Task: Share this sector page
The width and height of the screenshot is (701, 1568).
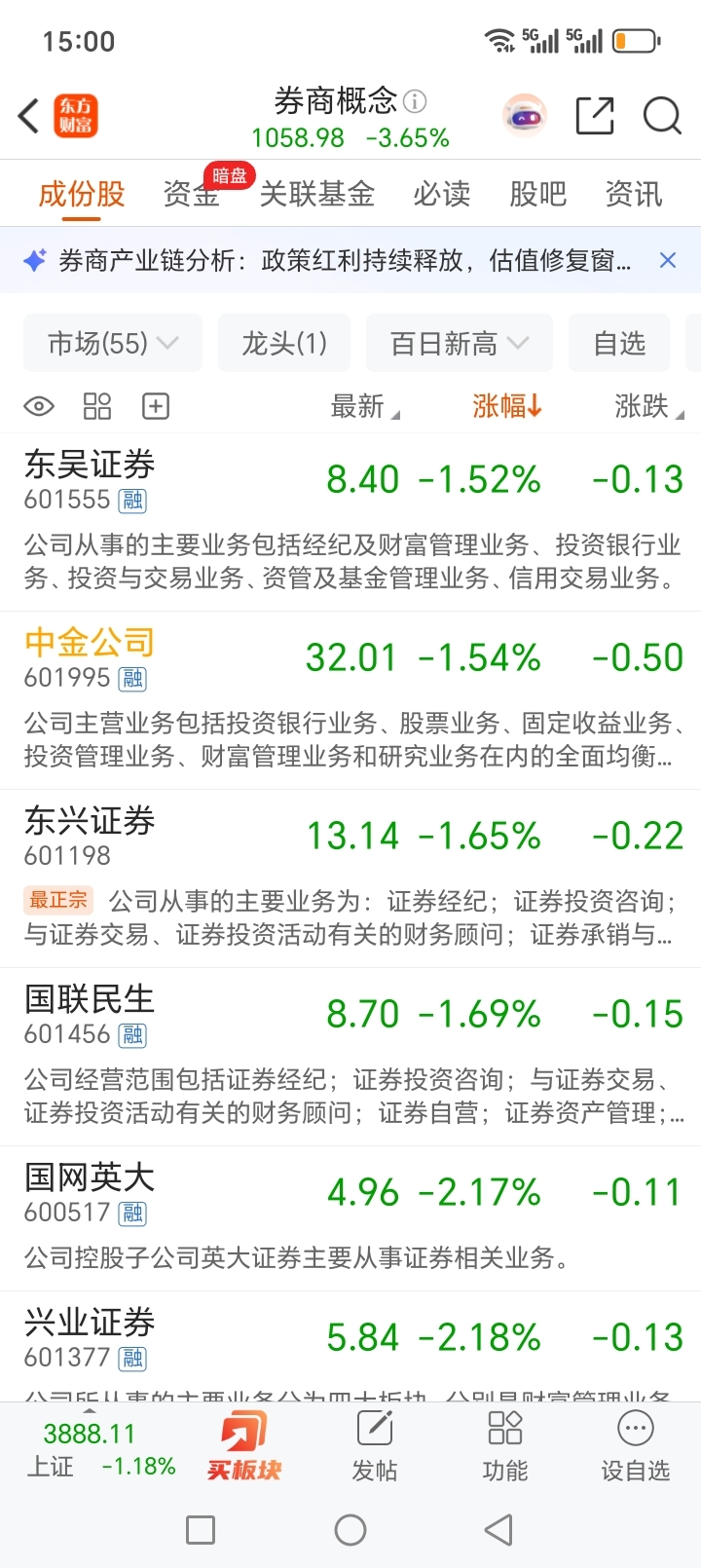Action: 595,116
